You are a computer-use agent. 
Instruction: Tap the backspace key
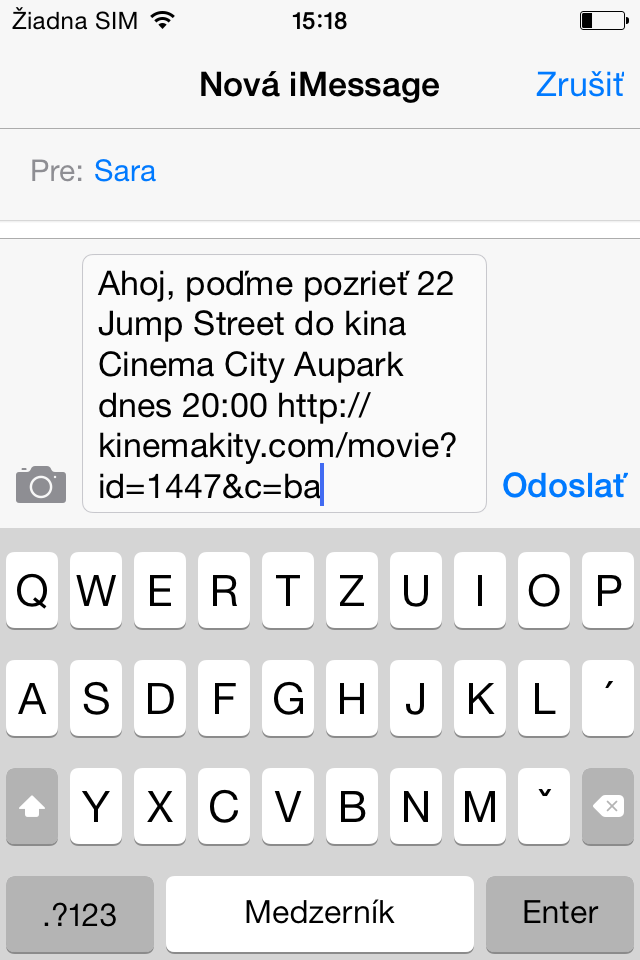(x=607, y=806)
